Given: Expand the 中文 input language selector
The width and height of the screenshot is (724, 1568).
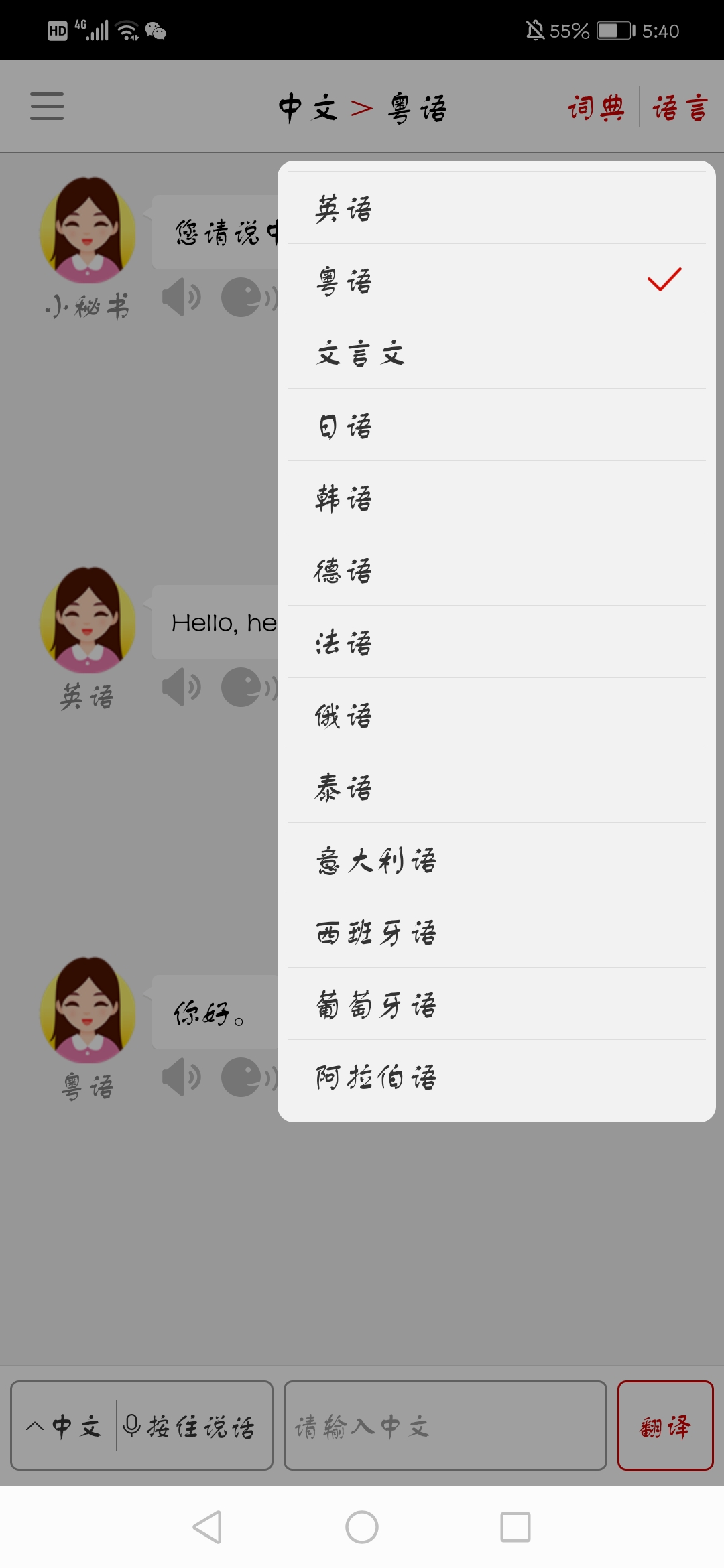Looking at the screenshot, I should [x=64, y=1426].
